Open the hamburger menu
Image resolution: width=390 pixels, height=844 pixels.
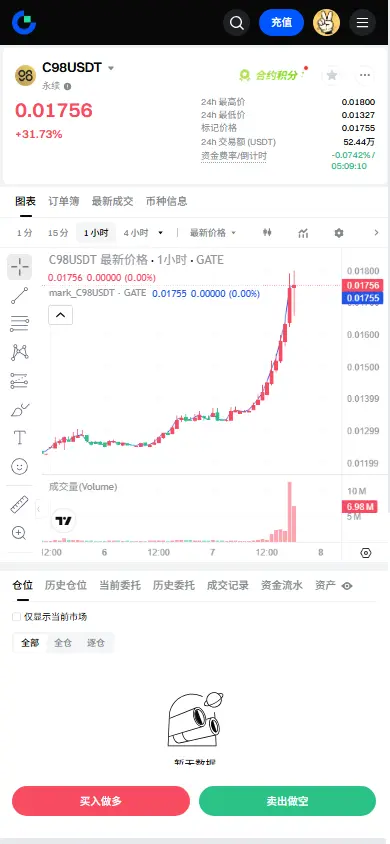(363, 23)
